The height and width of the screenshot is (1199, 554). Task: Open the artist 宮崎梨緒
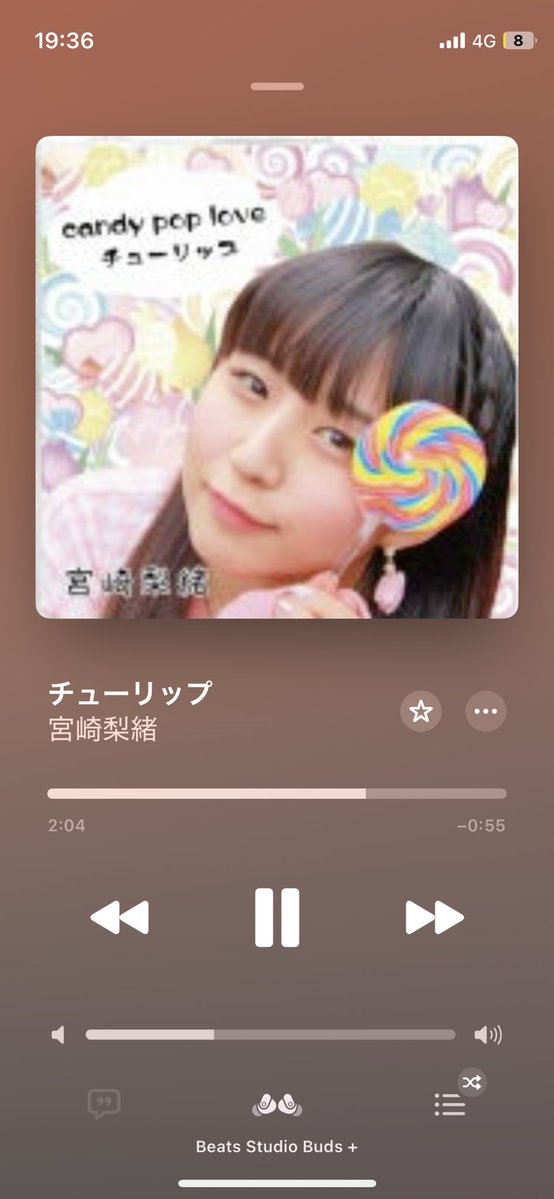tap(103, 729)
